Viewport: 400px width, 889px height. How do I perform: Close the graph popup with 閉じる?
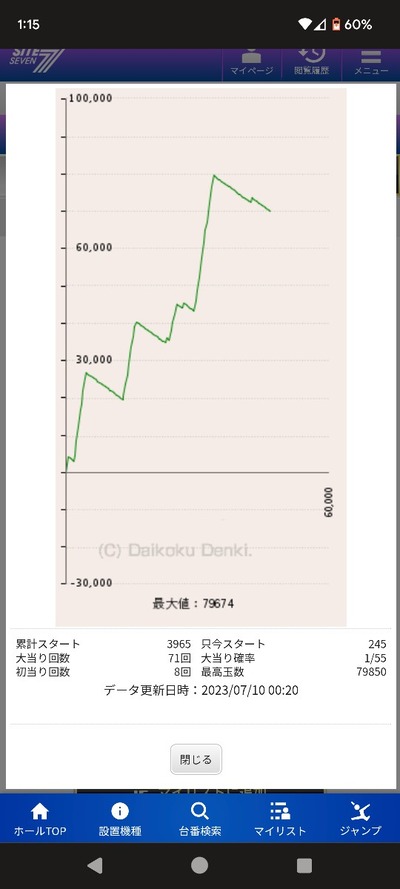pos(196,759)
